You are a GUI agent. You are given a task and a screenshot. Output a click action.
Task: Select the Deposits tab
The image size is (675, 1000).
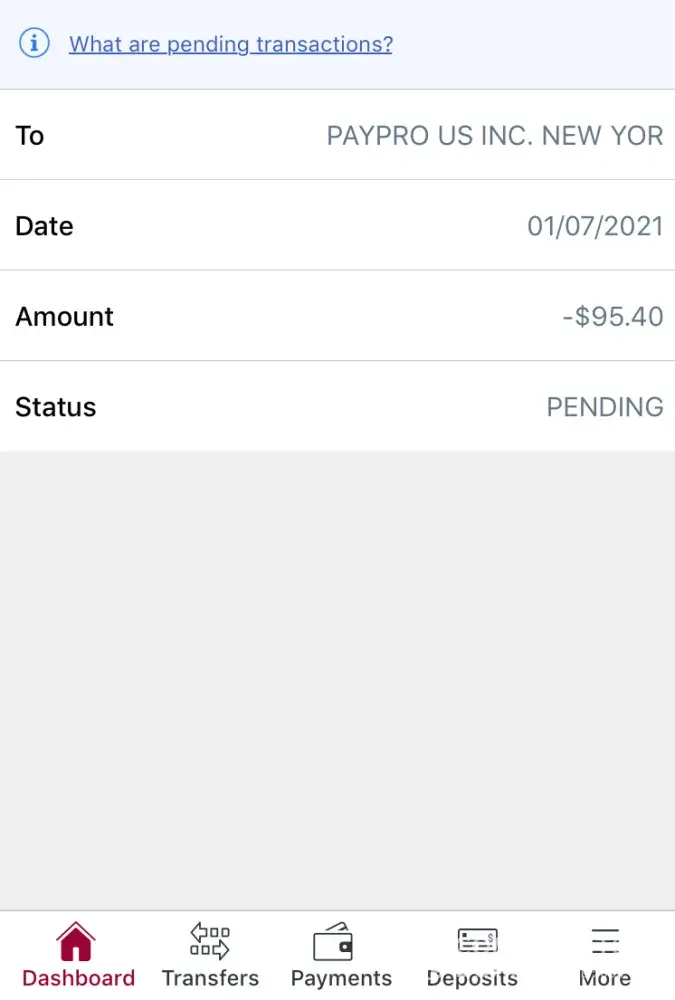tap(472, 956)
